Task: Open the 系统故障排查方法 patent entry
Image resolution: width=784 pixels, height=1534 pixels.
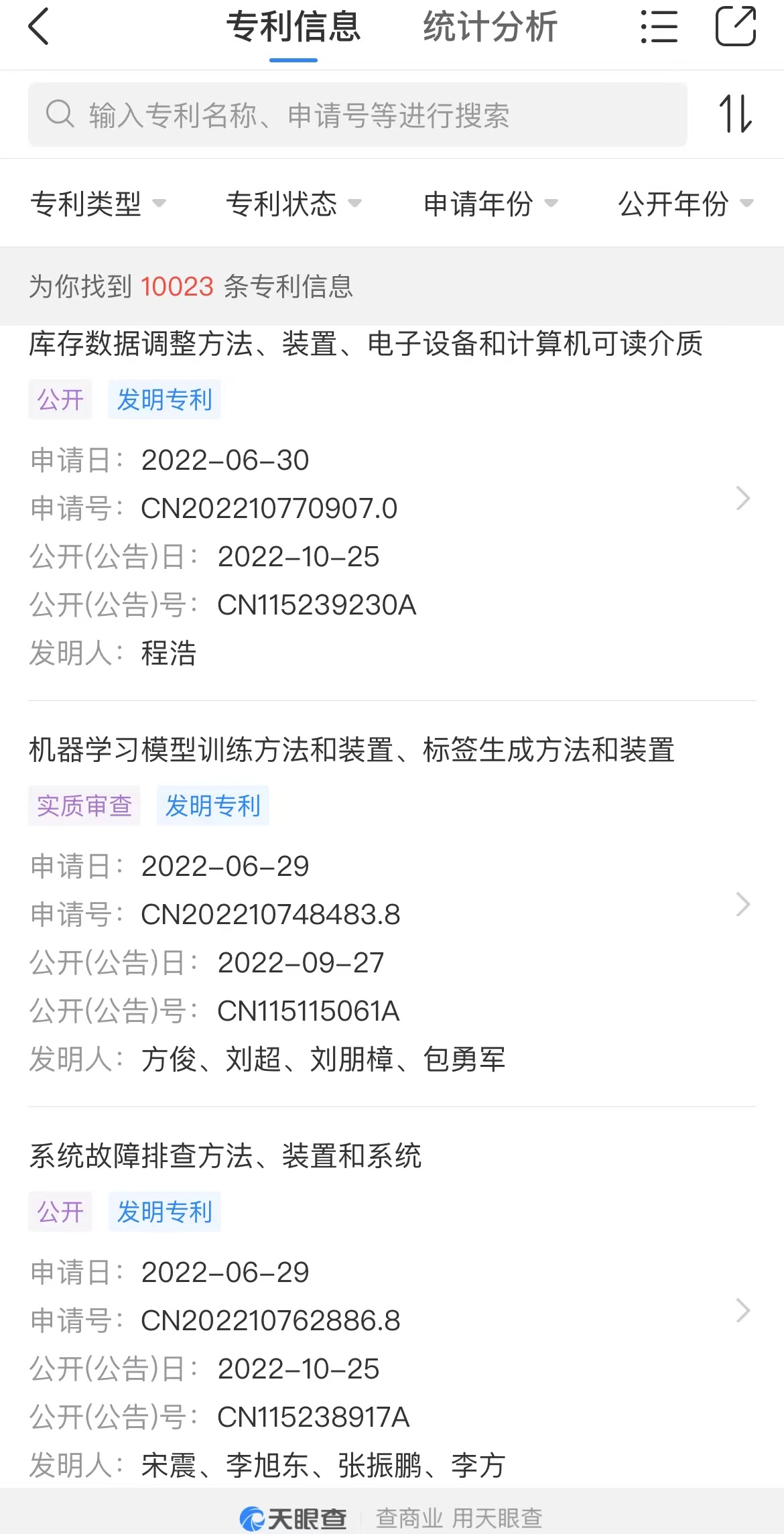Action: tap(392, 1311)
